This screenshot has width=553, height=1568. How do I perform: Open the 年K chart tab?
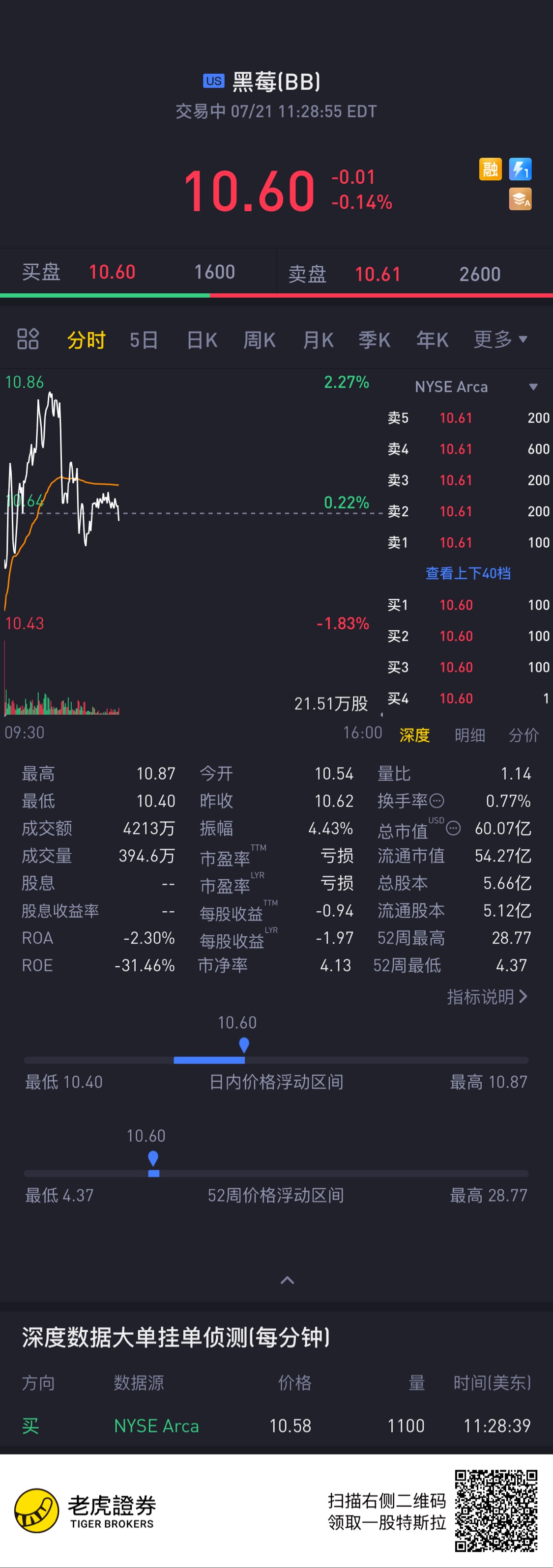432,339
